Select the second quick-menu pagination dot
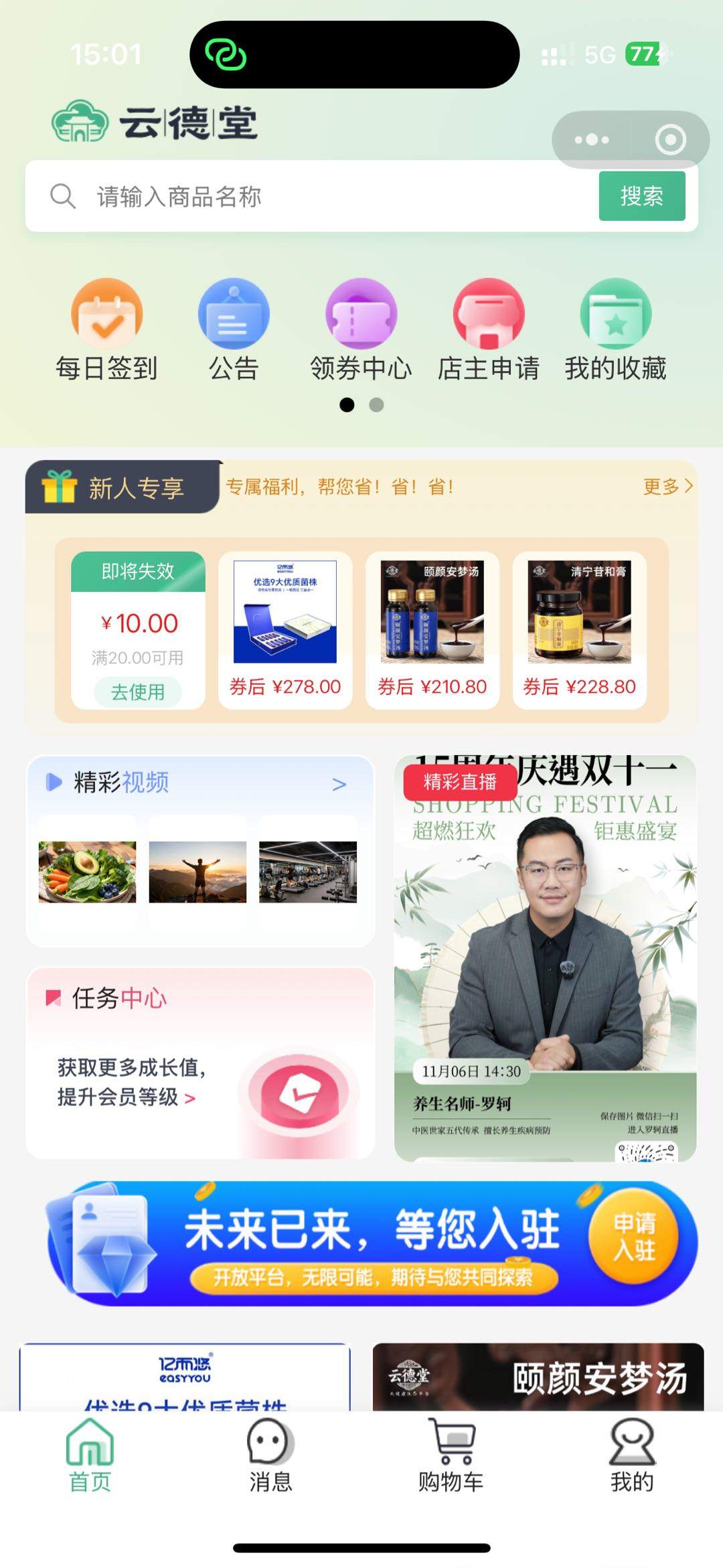 (375, 406)
